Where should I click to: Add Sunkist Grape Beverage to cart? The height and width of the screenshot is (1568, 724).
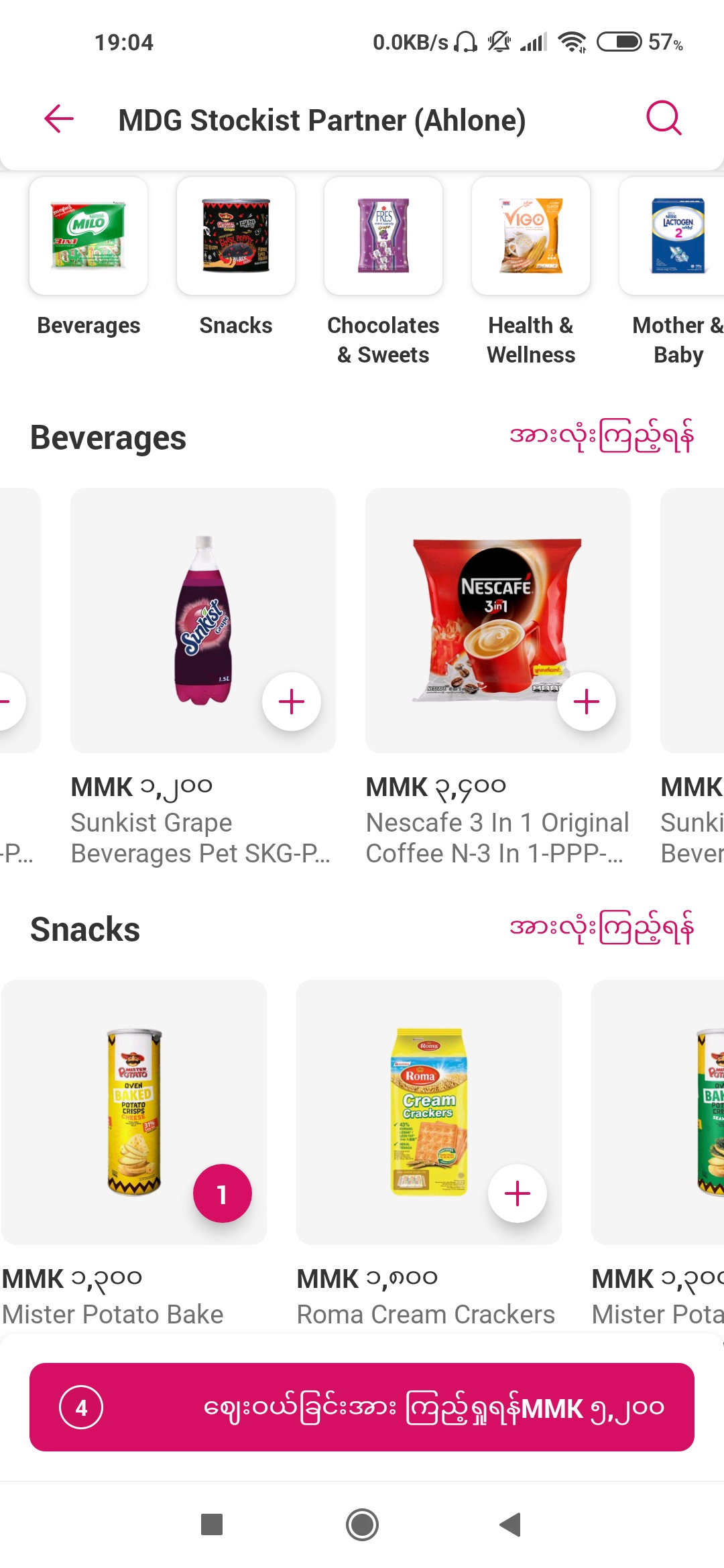291,701
